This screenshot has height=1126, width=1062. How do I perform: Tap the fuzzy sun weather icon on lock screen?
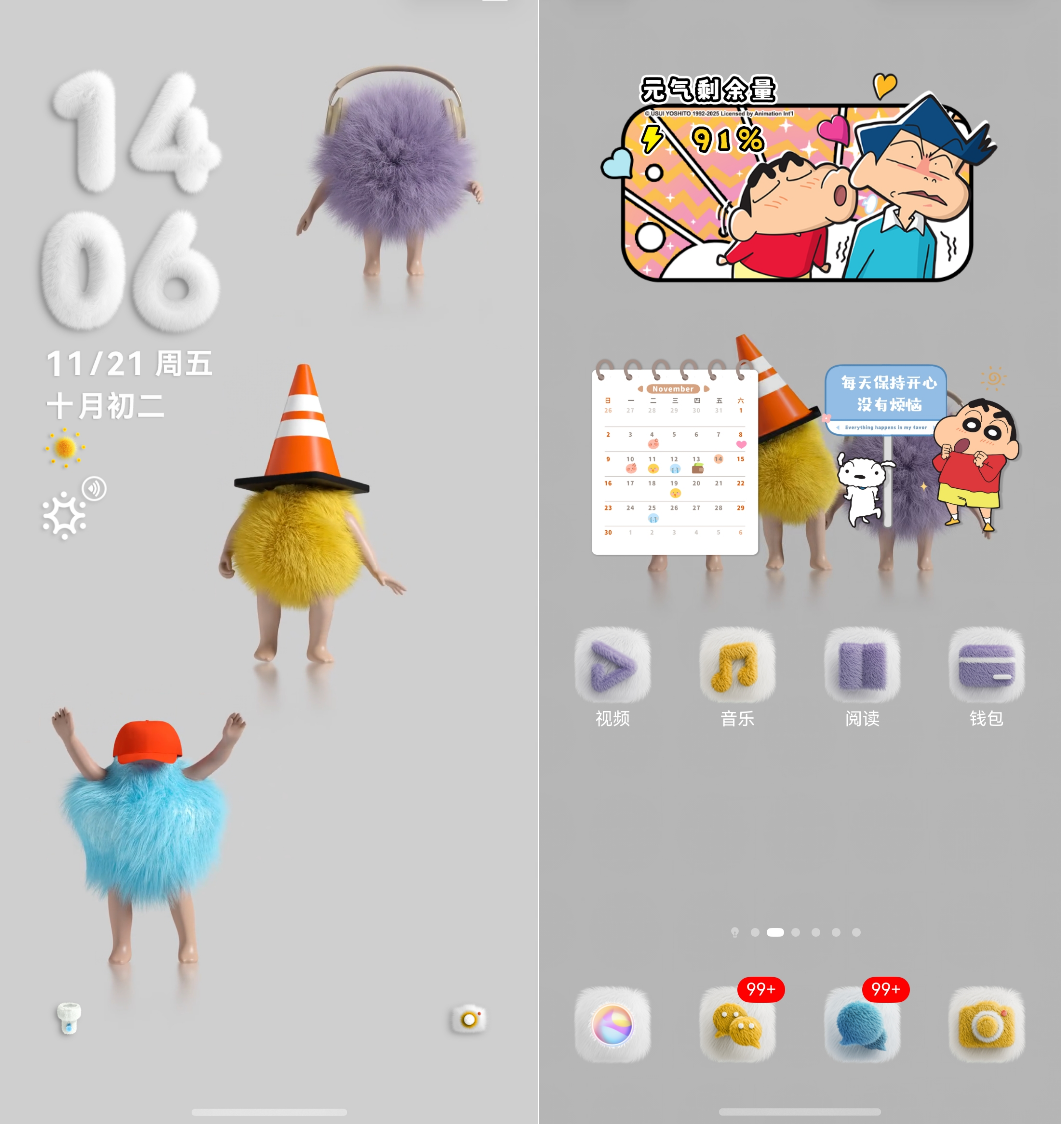[63, 448]
